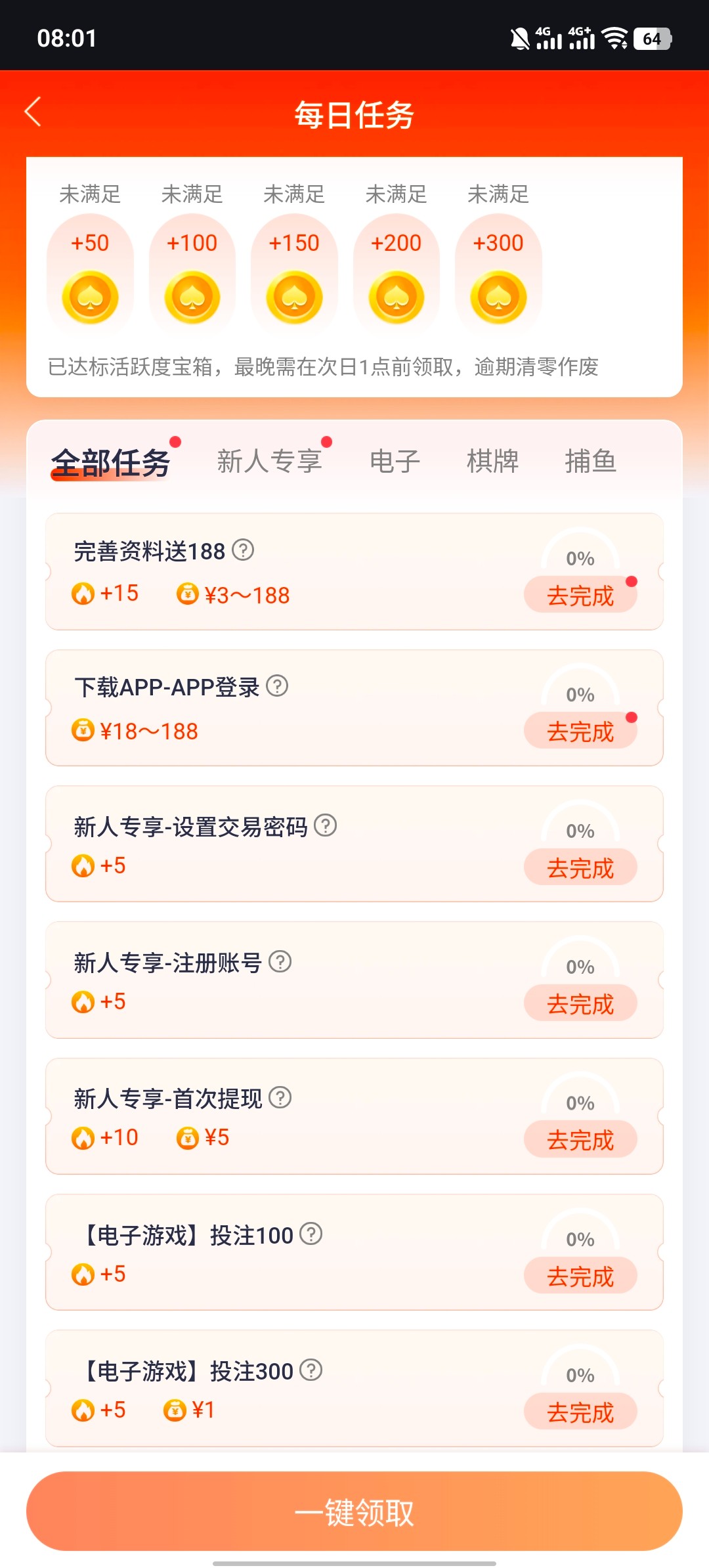
Task: Open the help icon beside 新人专享-首次提现
Action: click(280, 1097)
